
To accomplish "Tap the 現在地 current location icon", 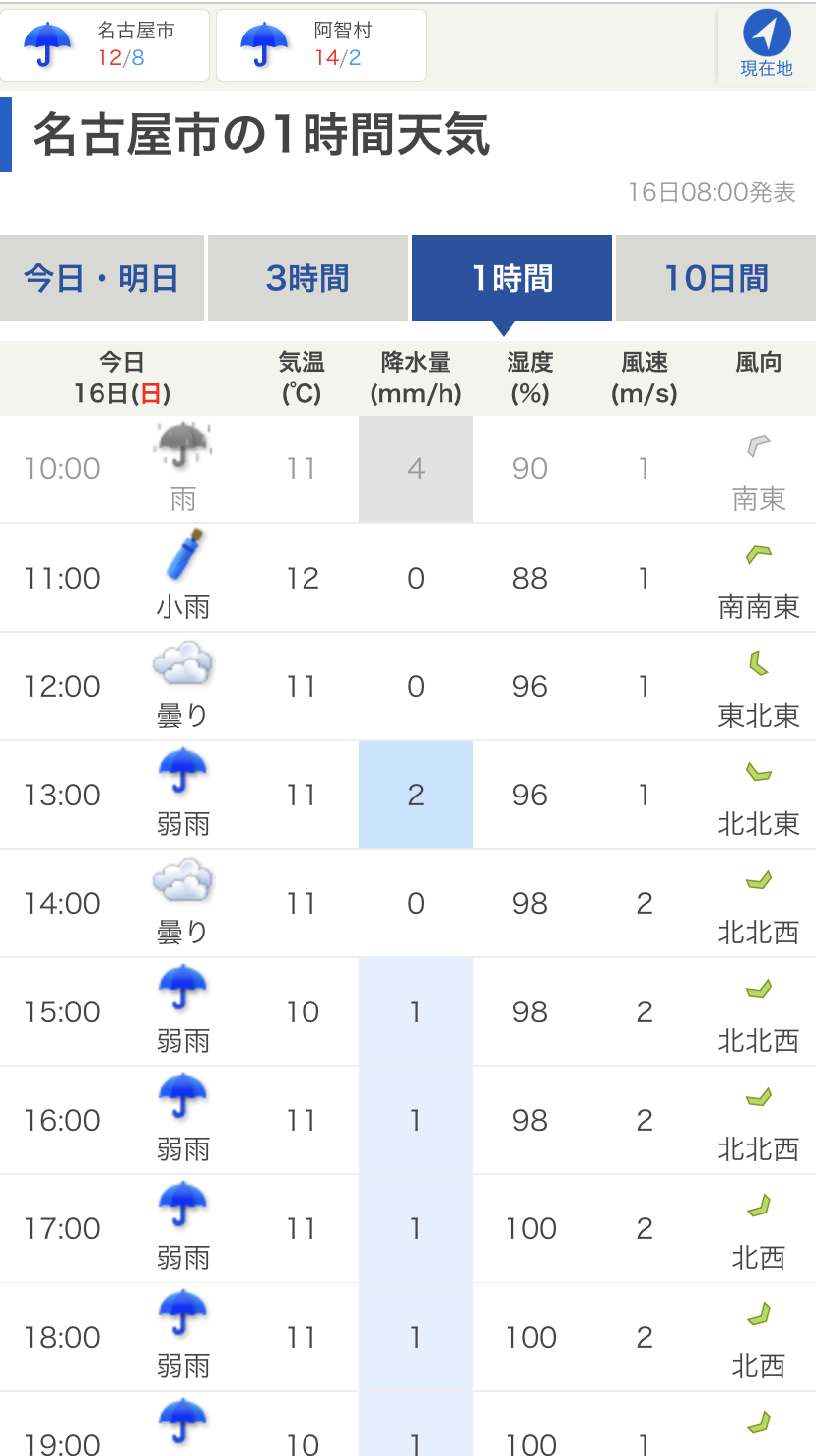I will [766, 36].
